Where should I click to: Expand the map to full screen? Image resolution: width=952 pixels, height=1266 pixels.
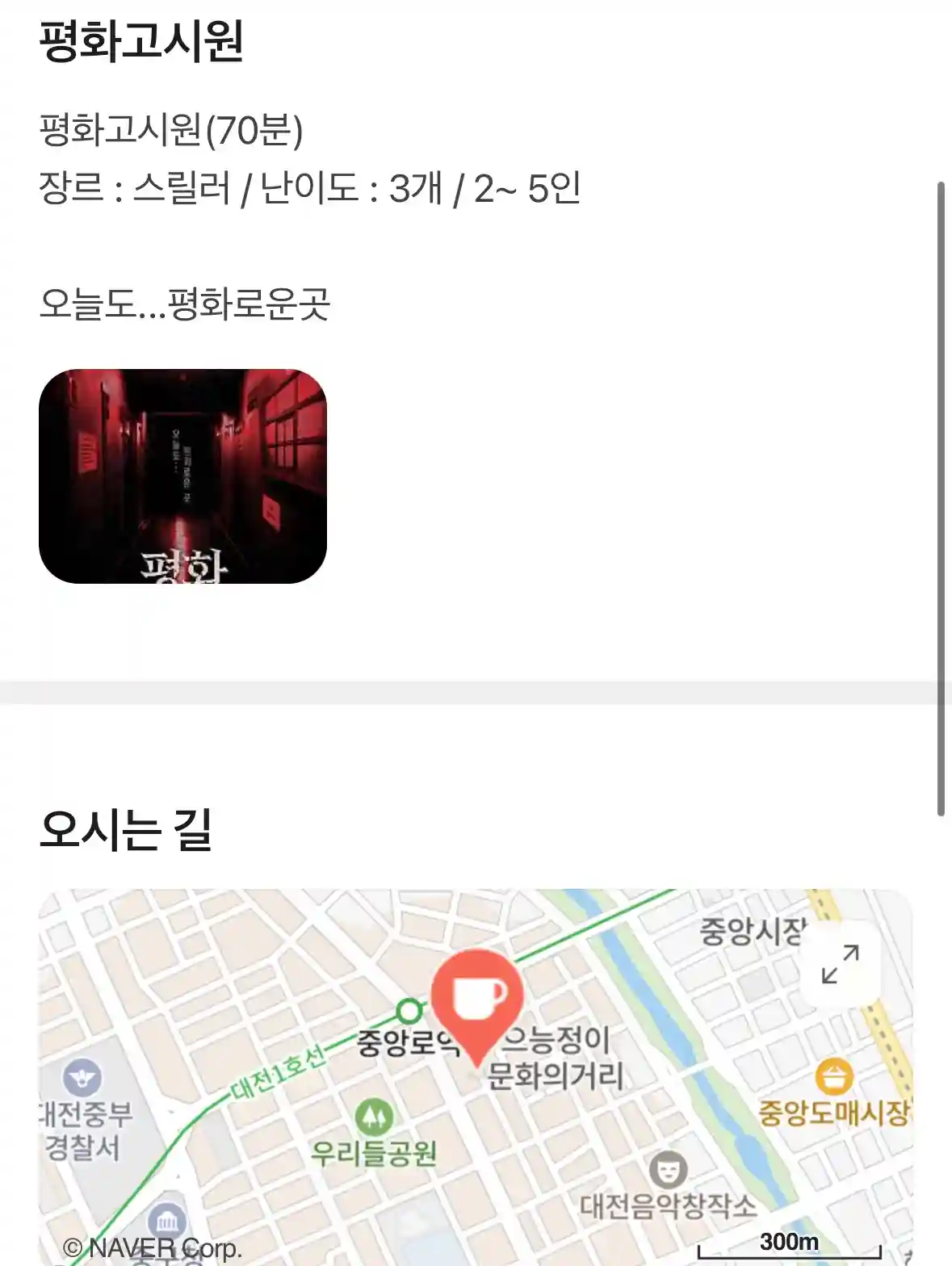pyautogui.click(x=840, y=964)
